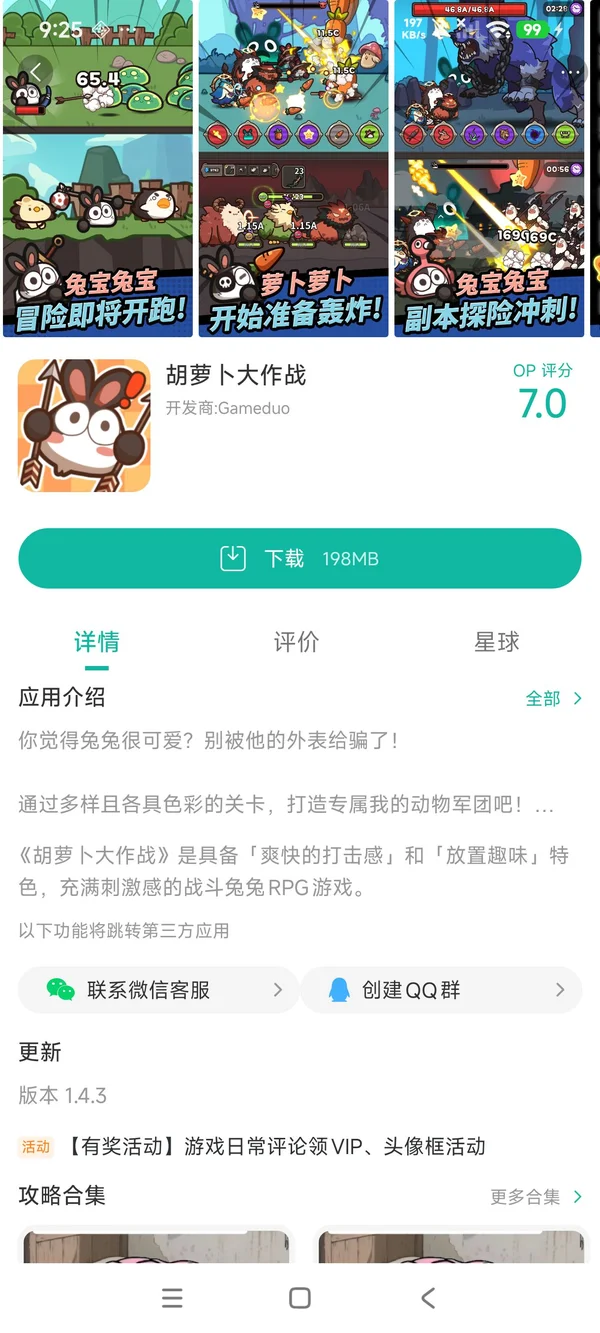Contact WeChat customer service

(x=158, y=990)
